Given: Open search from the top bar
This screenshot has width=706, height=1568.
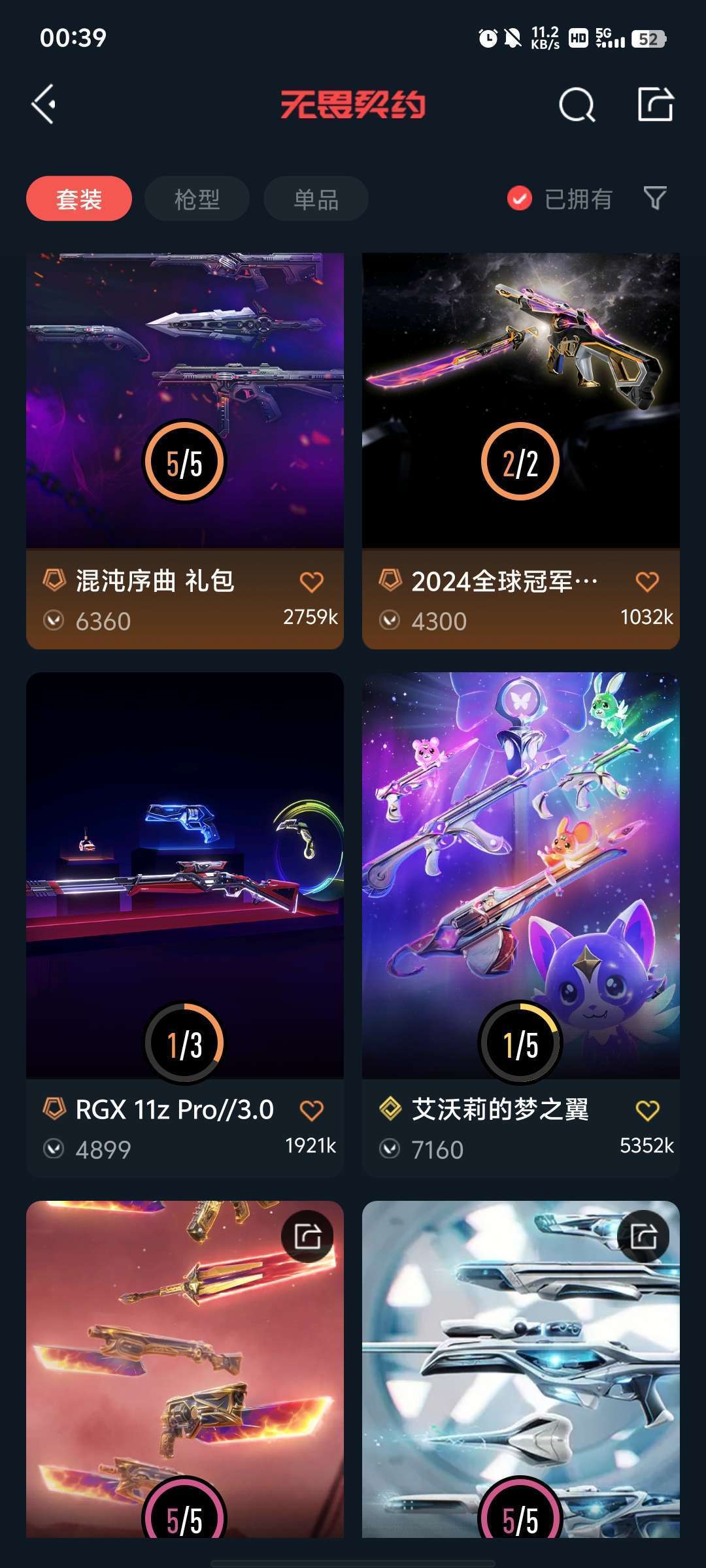Looking at the screenshot, I should (577, 105).
